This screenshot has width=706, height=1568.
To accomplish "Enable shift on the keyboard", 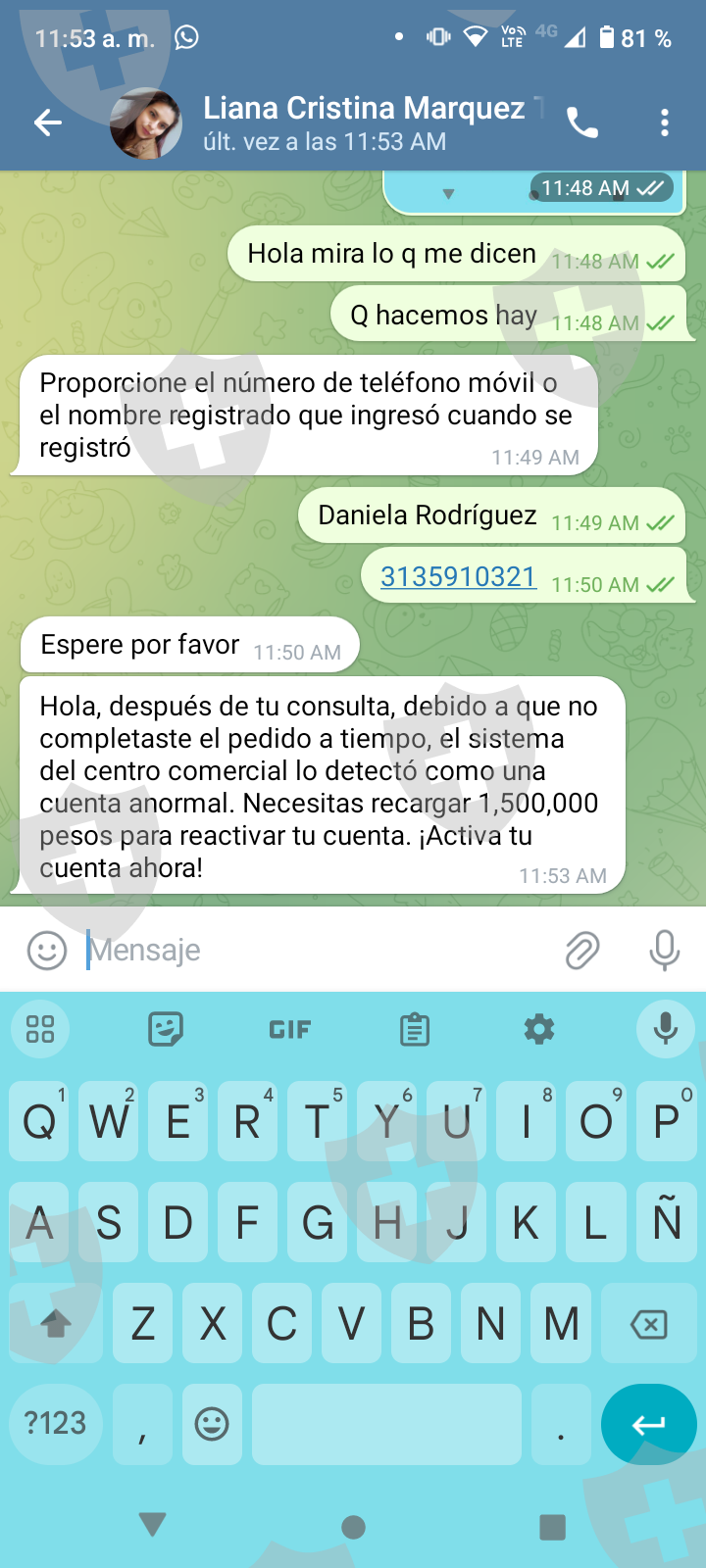I will [x=56, y=1324].
